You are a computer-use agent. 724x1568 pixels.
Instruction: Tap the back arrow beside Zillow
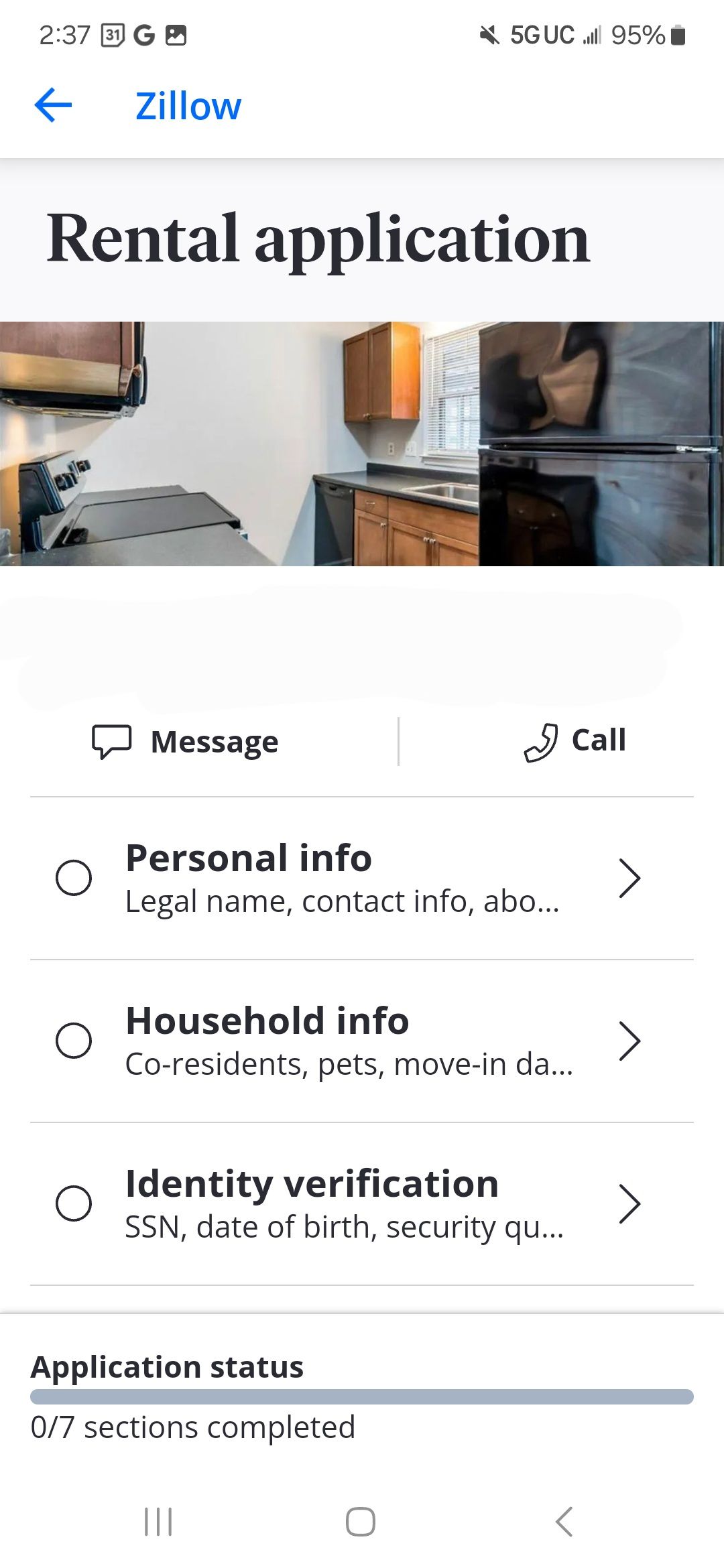[54, 105]
